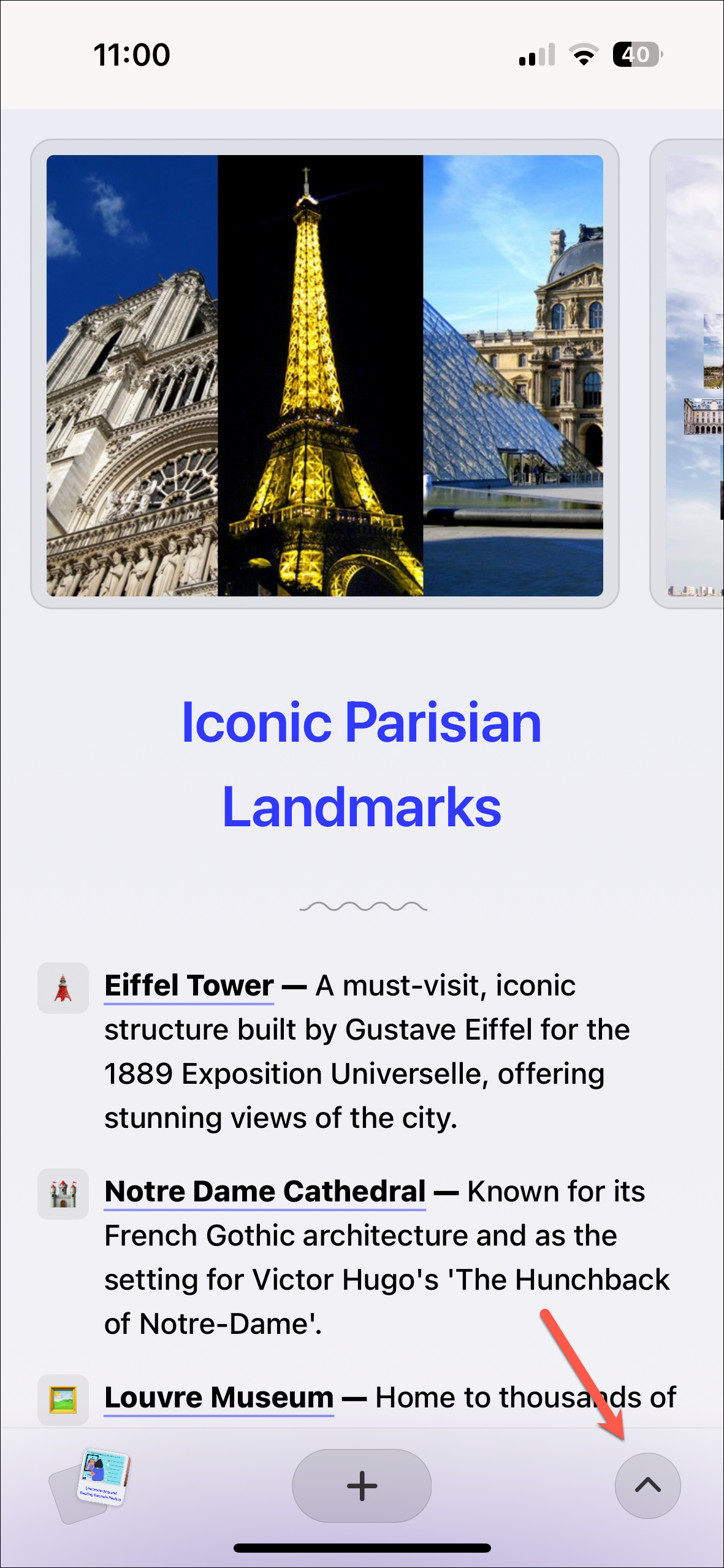Tap the chevron-up button in bottom bar
The width and height of the screenshot is (724, 1568).
click(647, 1485)
